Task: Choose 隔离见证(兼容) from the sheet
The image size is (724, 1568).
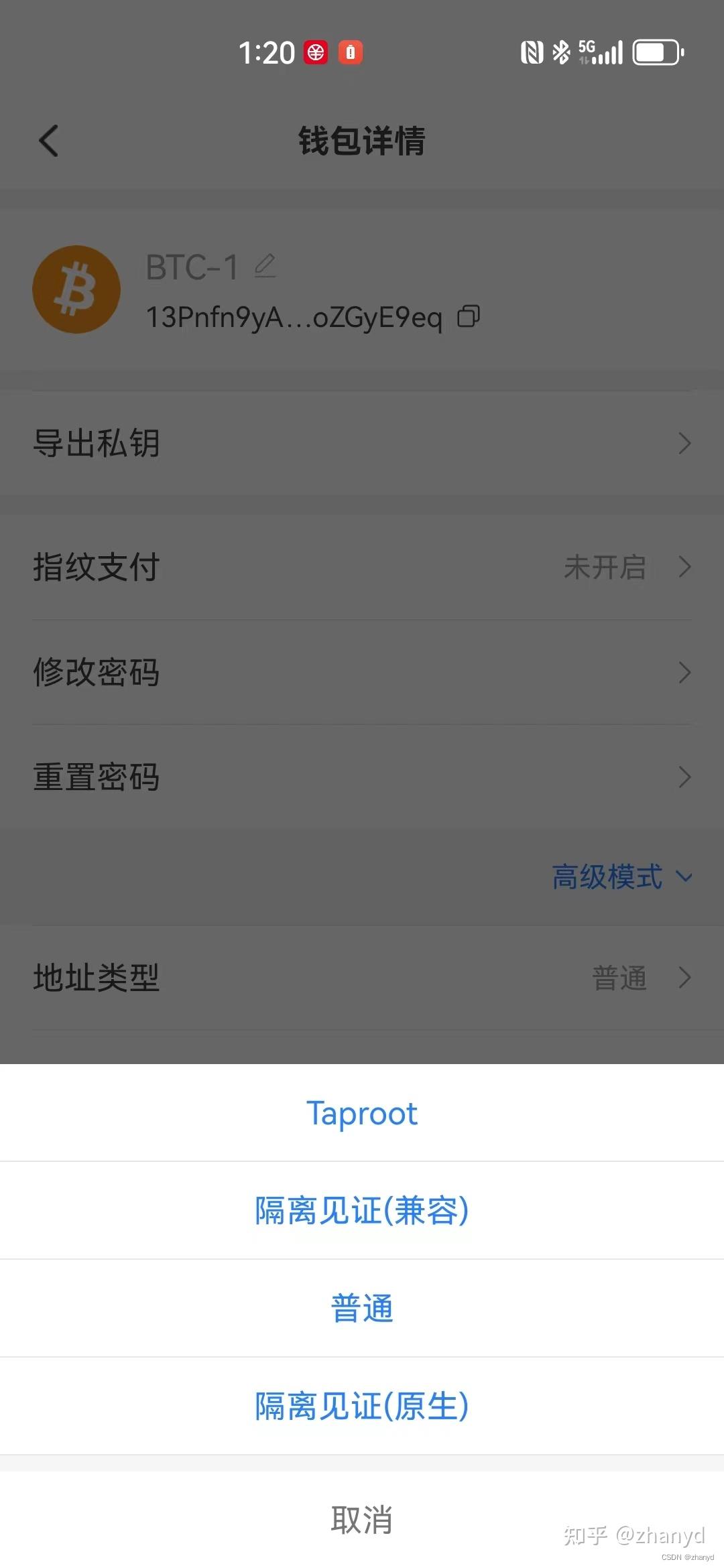Action: (362, 1210)
